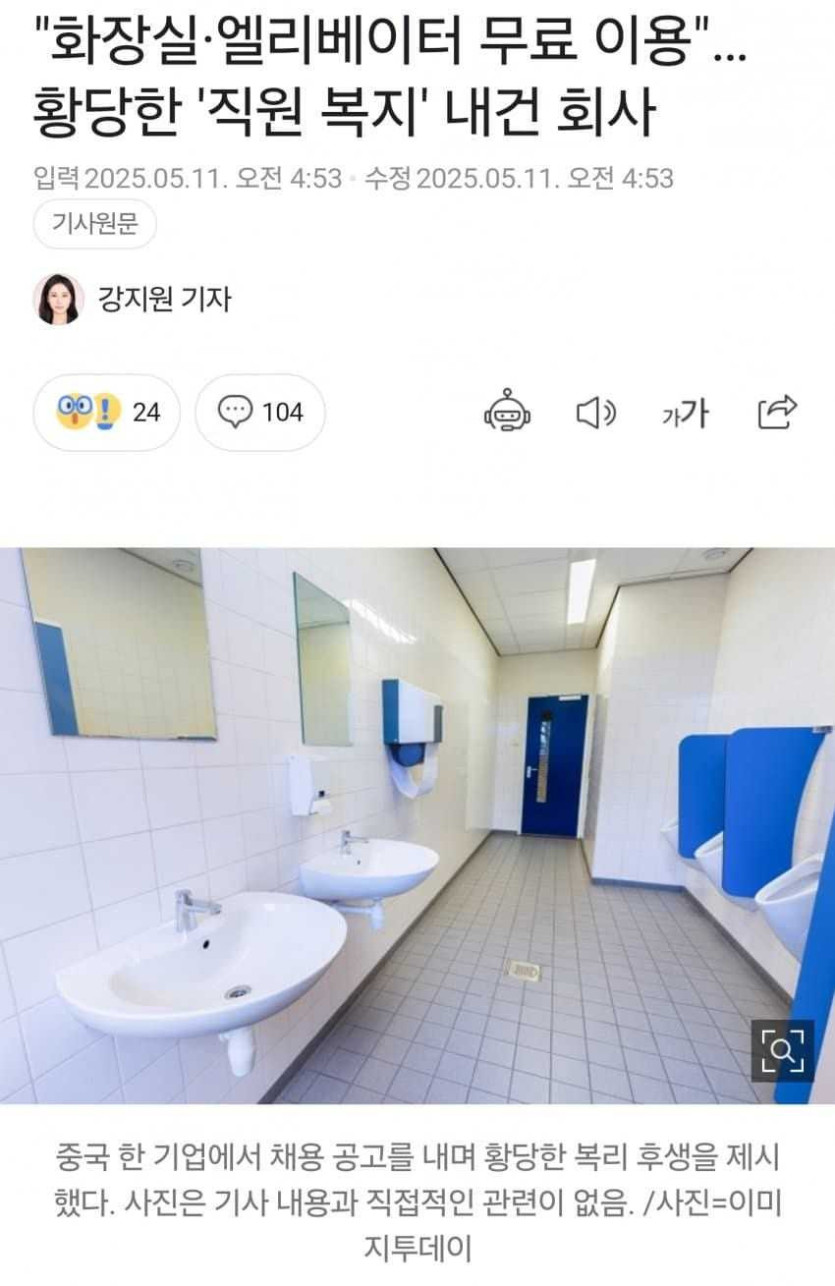The image size is (835, 1286).
Task: Open the AI summary robot icon
Action: coord(507,411)
